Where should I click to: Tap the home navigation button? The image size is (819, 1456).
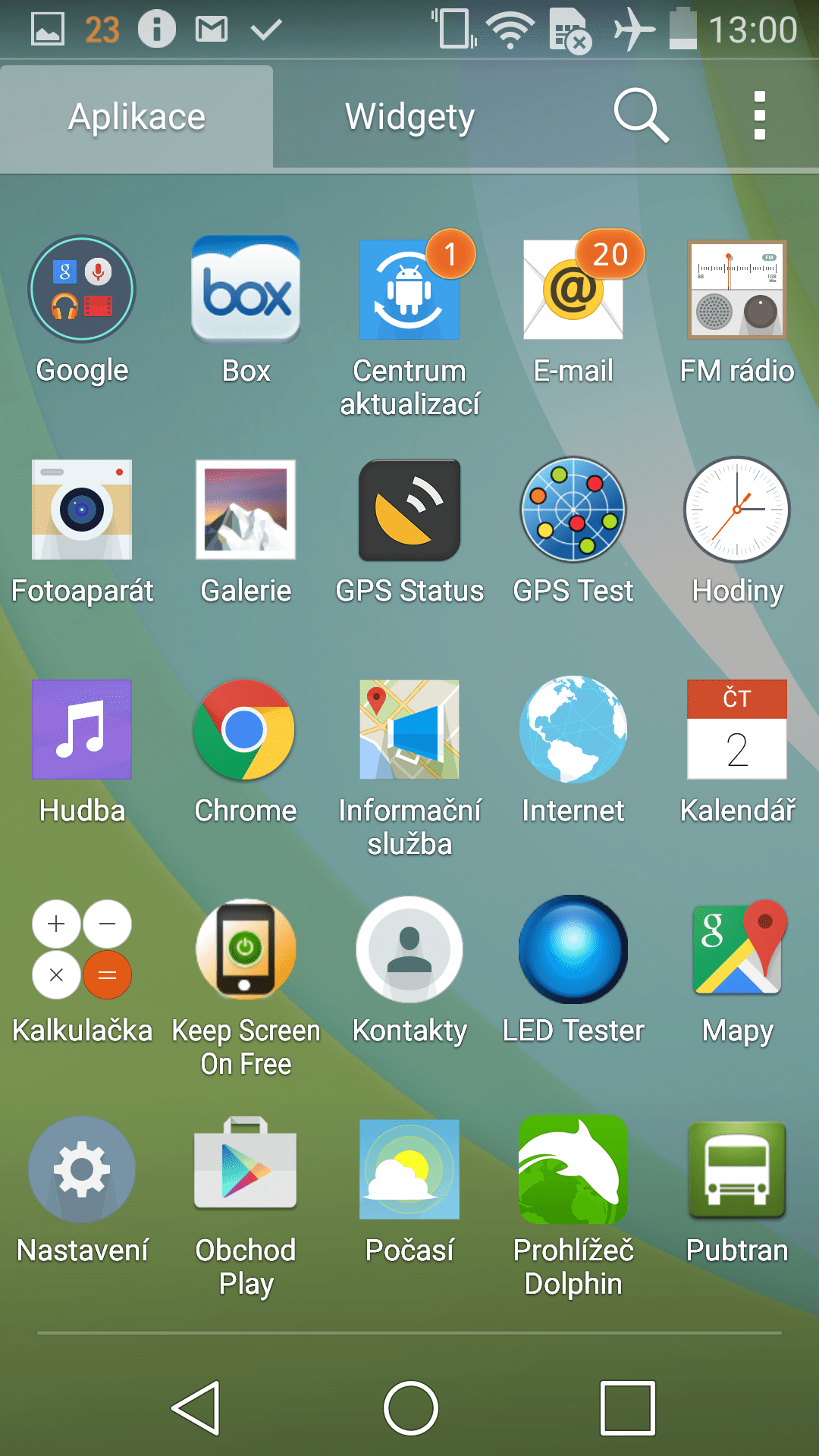(410, 1408)
